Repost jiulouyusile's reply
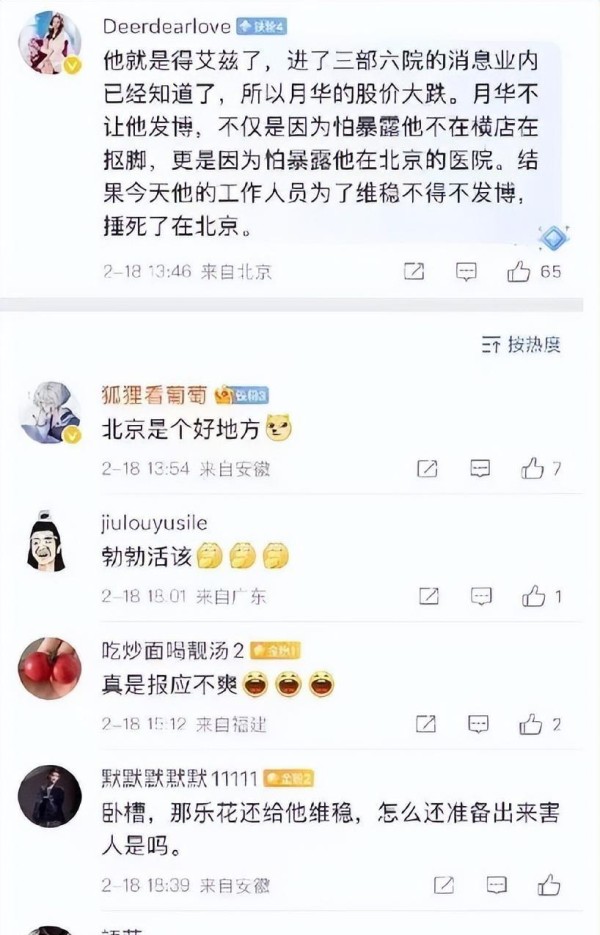 coord(428,597)
